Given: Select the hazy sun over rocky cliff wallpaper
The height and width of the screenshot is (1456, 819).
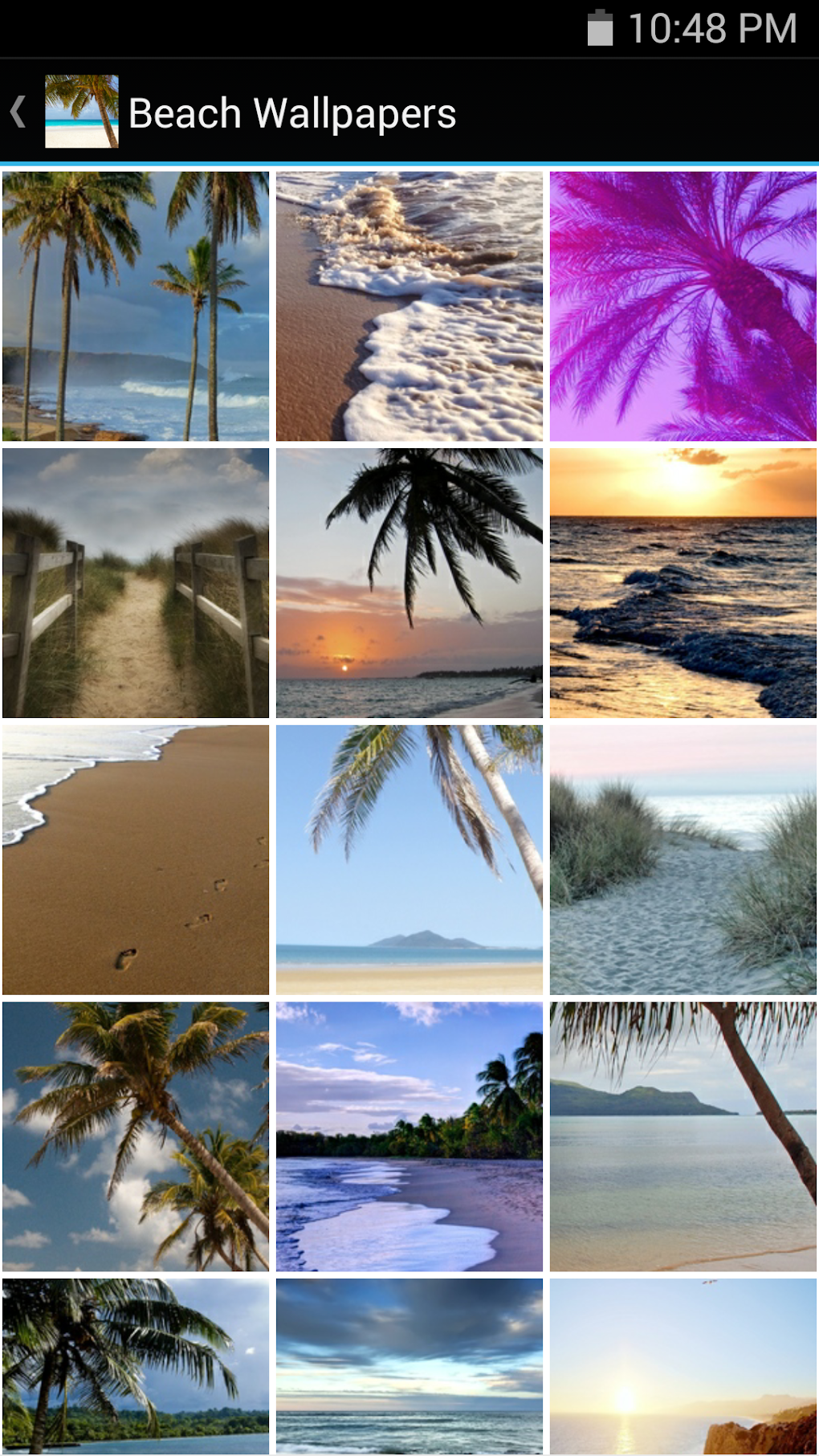Looking at the screenshot, I should tap(683, 1367).
